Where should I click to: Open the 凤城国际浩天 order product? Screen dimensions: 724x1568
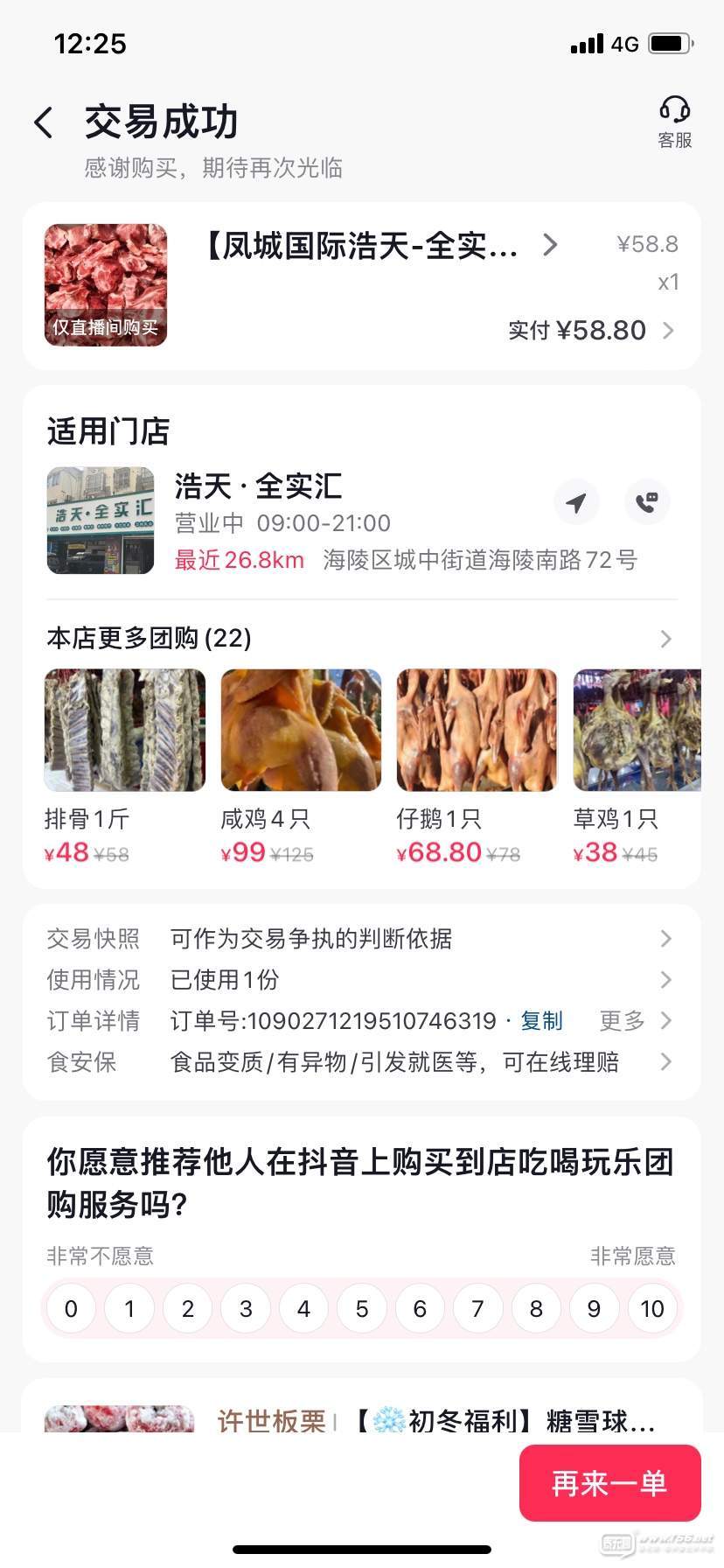tap(376, 246)
